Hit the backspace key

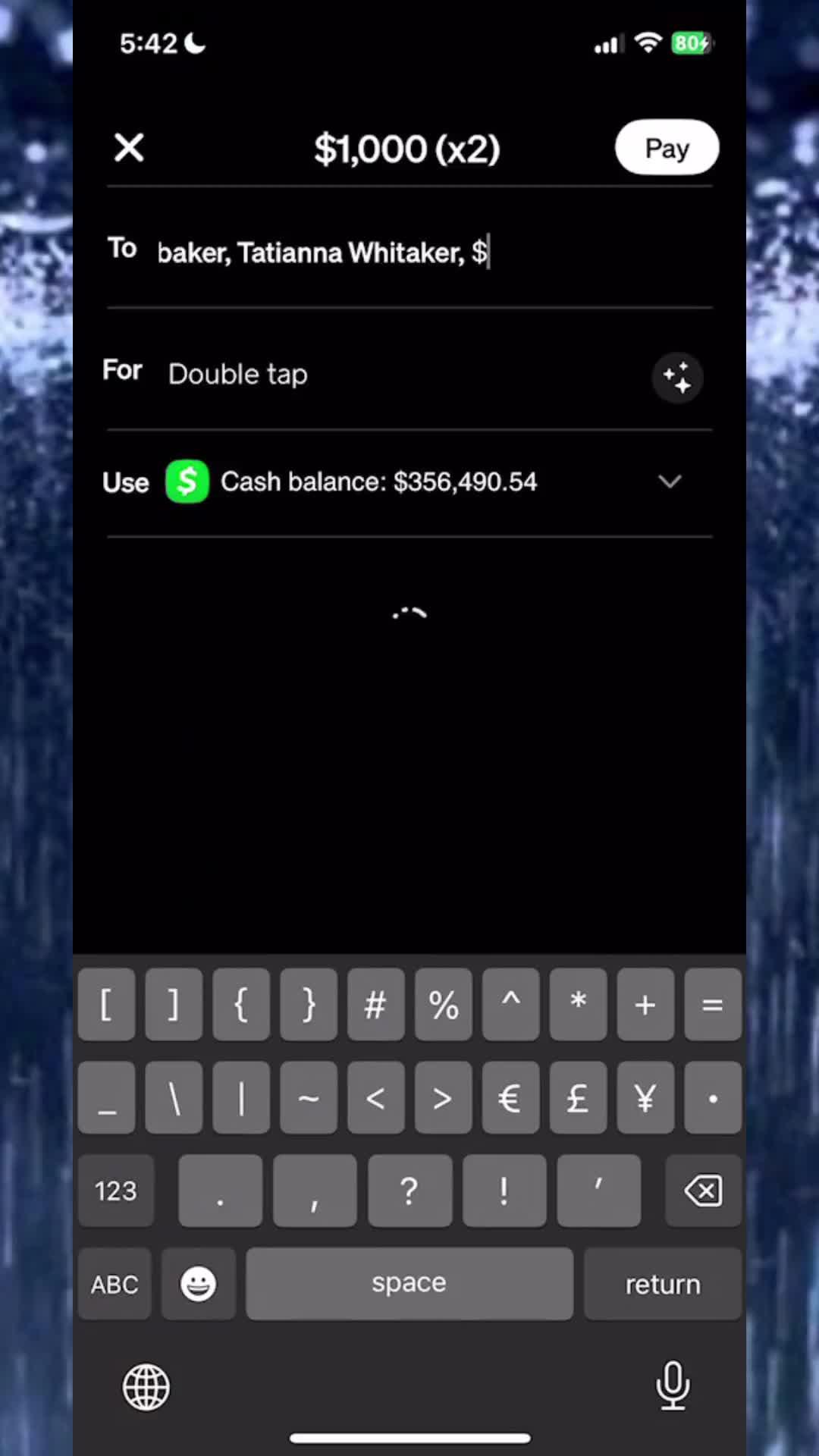point(703,1191)
